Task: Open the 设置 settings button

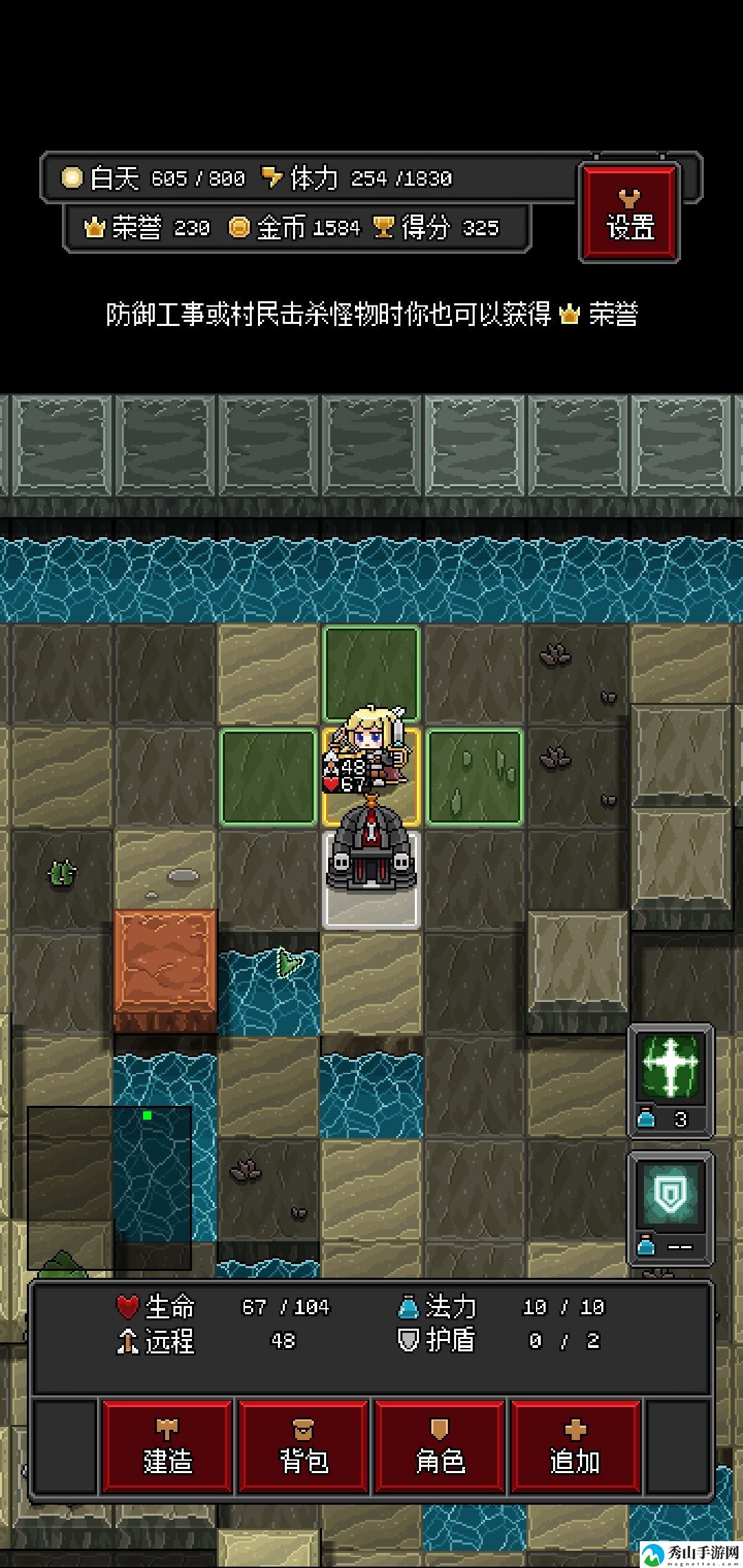Action: tap(629, 213)
